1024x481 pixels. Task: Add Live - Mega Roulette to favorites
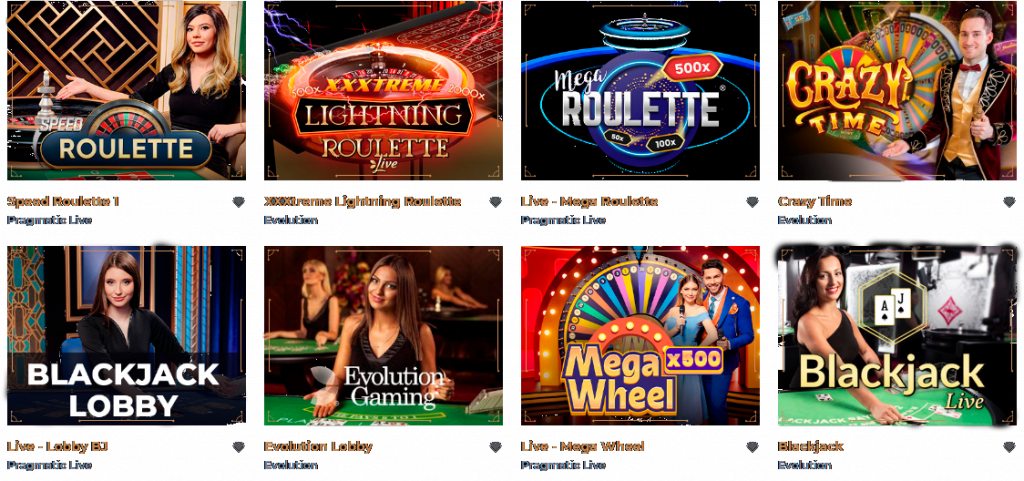[752, 202]
